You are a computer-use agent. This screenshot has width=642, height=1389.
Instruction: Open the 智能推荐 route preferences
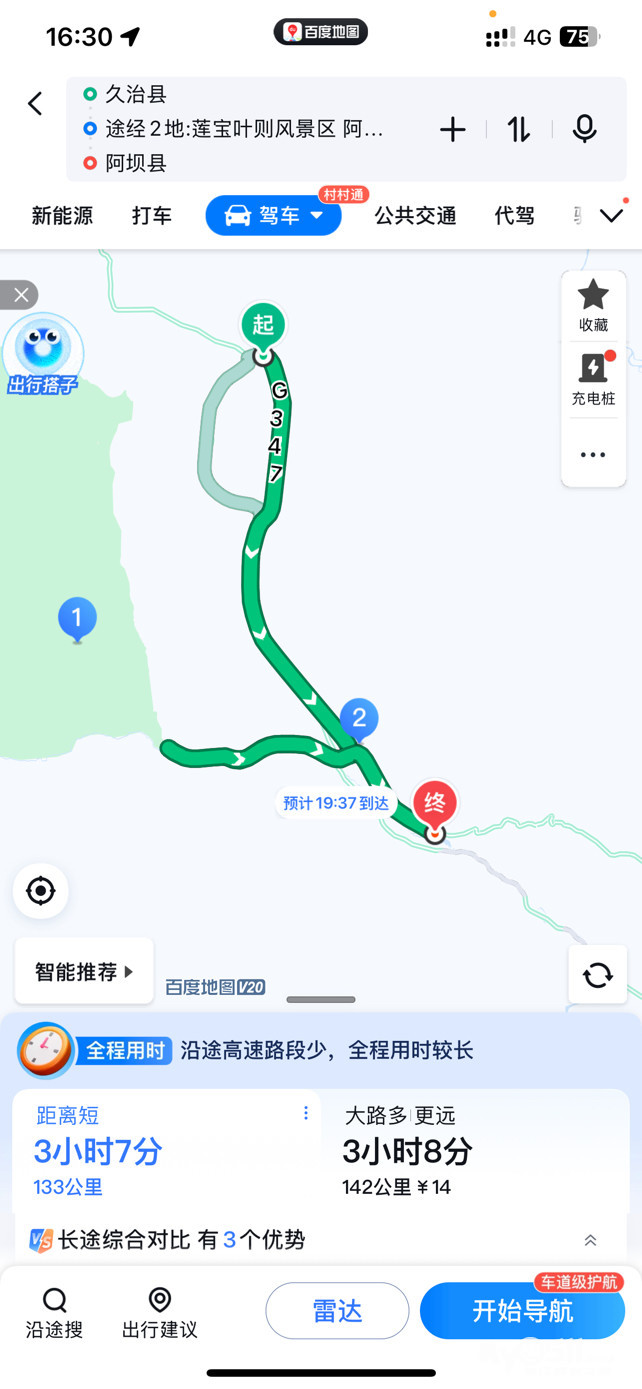[84, 971]
